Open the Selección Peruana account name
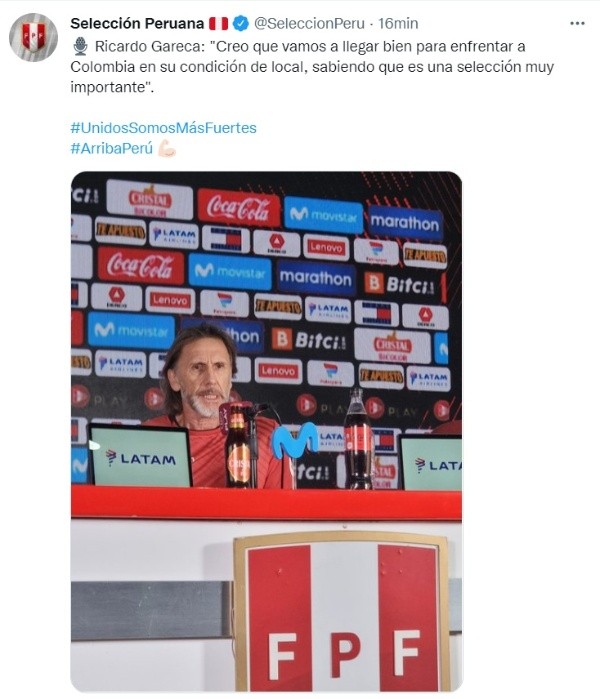 coord(136,23)
